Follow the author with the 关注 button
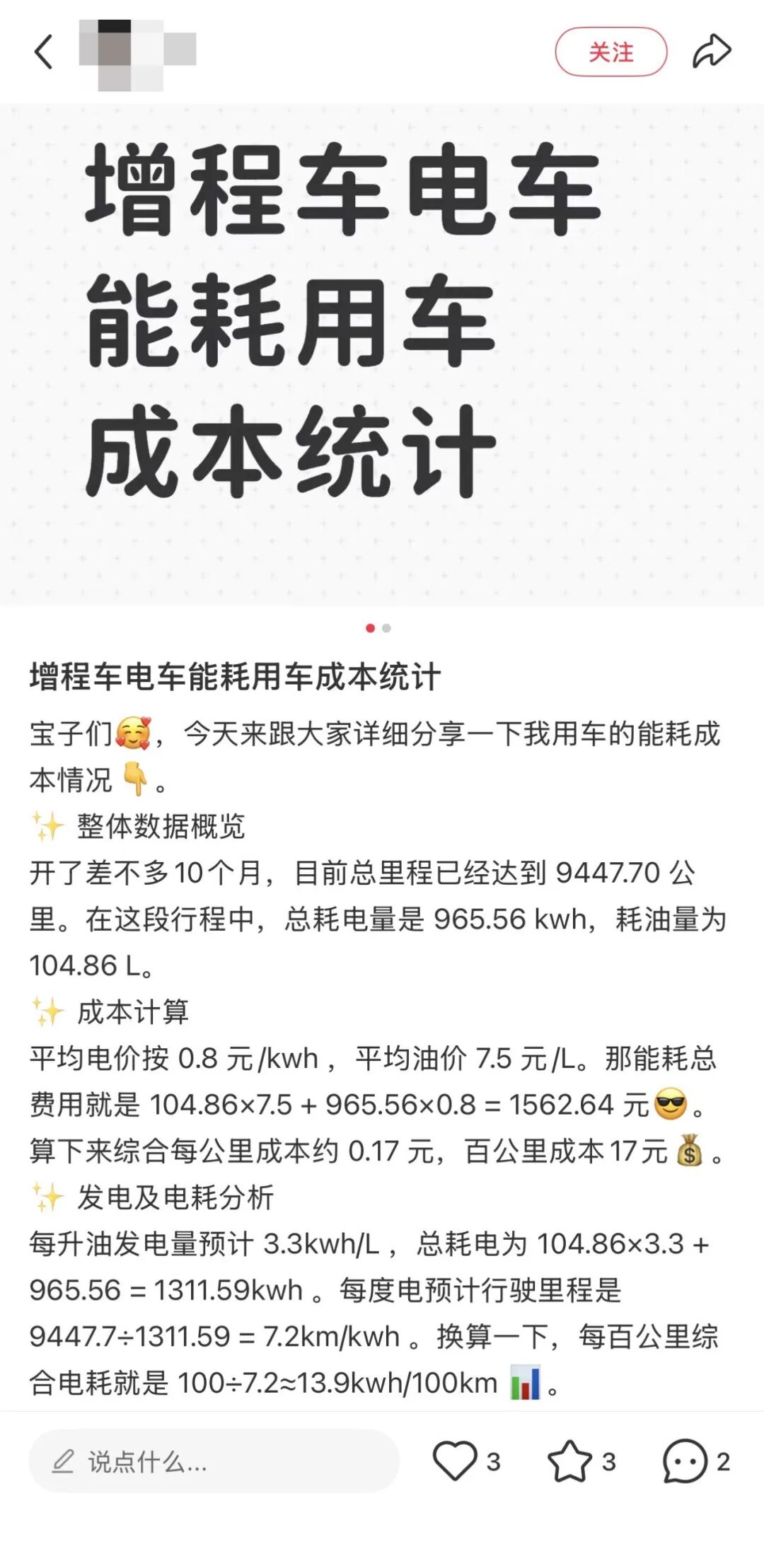The image size is (764, 1568). (x=611, y=52)
